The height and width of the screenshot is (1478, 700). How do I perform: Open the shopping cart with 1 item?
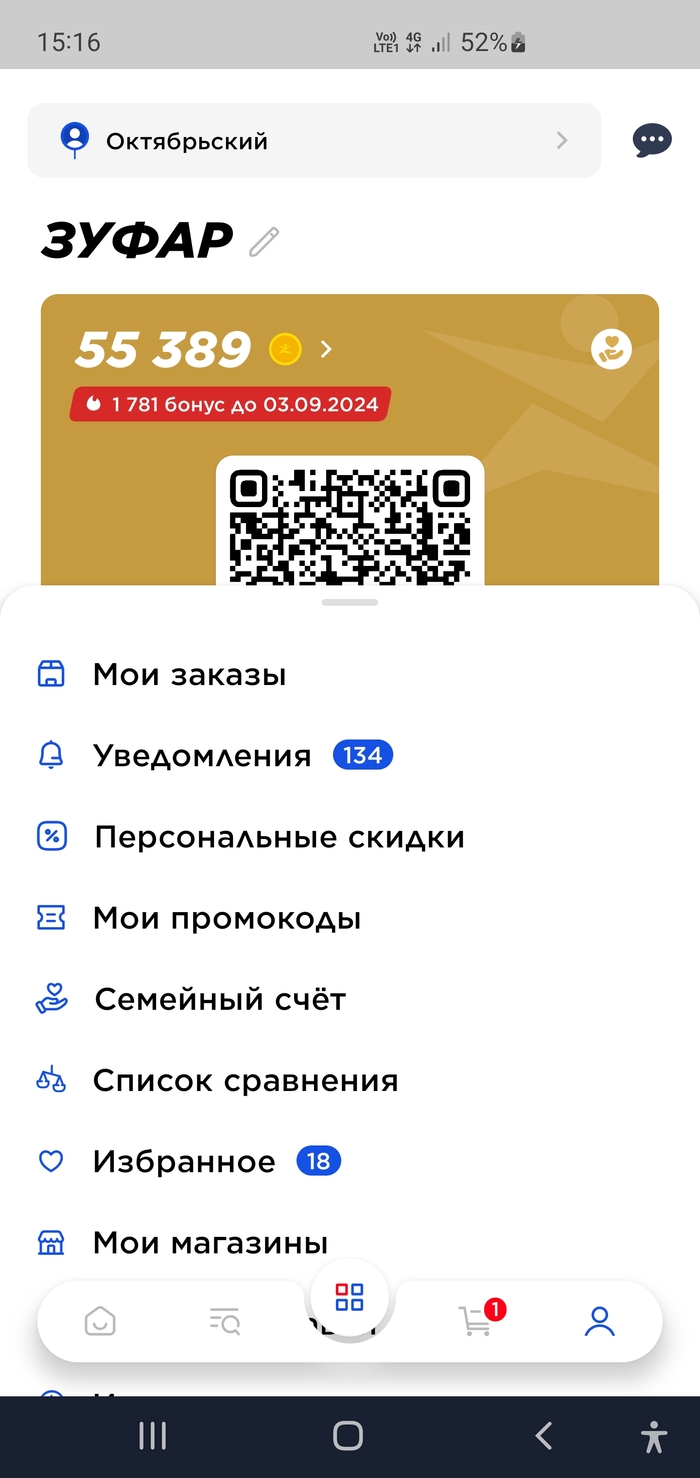[476, 1322]
